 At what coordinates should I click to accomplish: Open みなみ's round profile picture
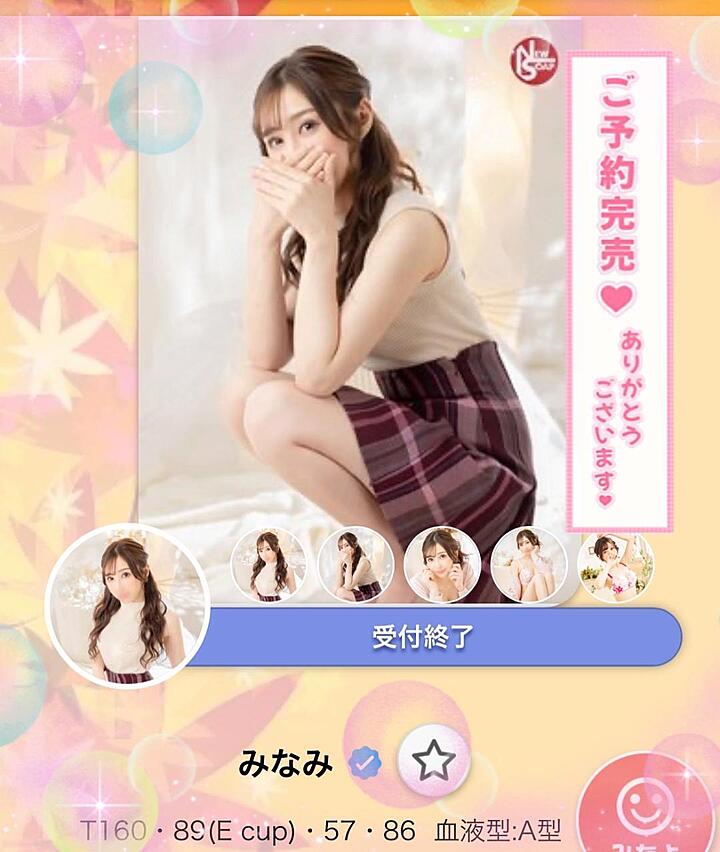[127, 607]
